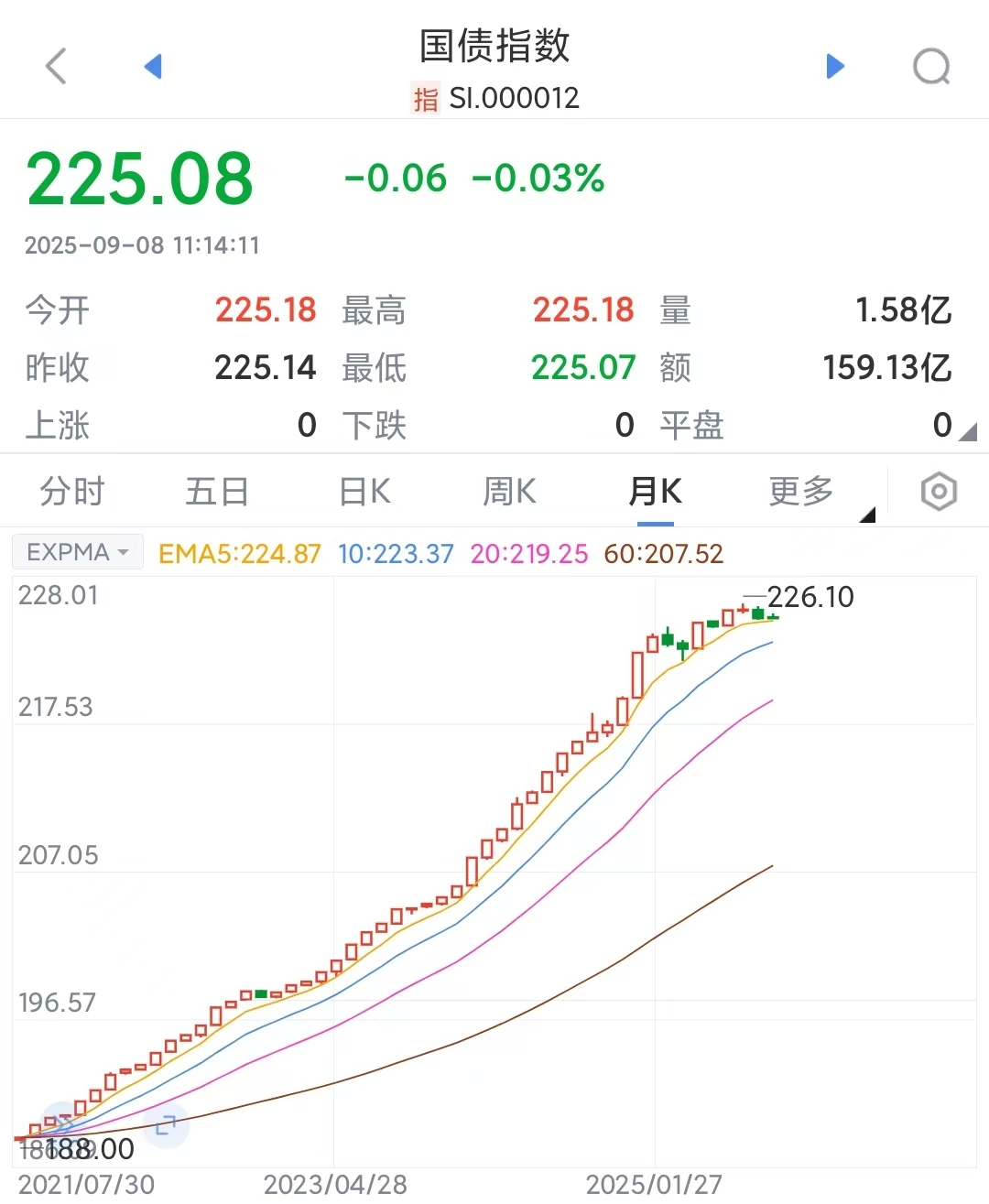Switch to previous stock with blue left arrow
This screenshot has height=1204, width=989.
coord(154,66)
